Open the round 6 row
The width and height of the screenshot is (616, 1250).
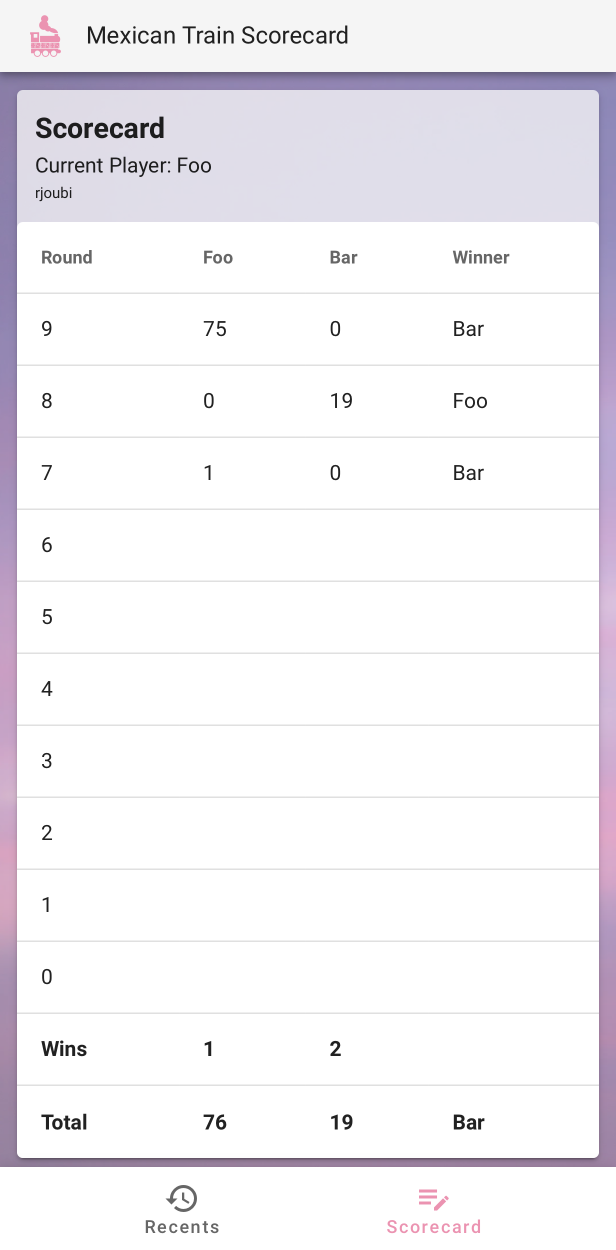[x=308, y=545]
